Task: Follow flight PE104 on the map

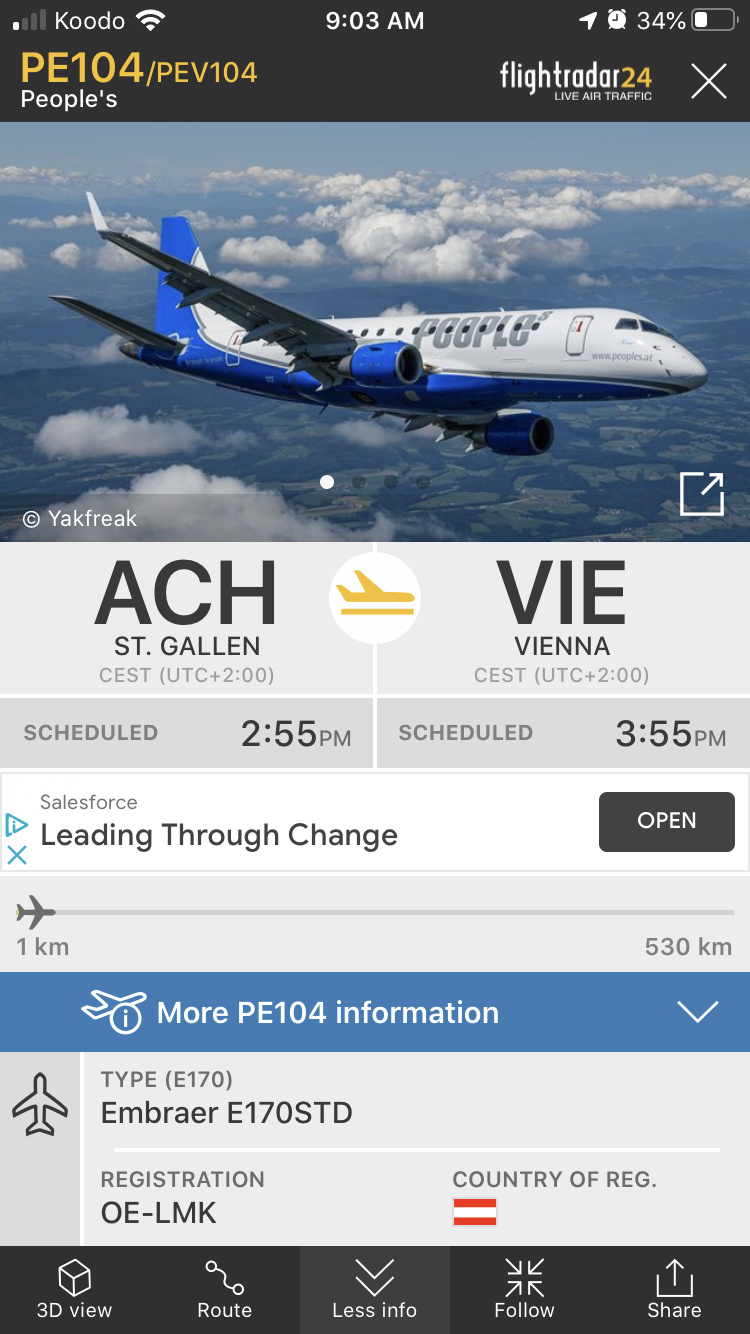Action: click(x=524, y=1289)
